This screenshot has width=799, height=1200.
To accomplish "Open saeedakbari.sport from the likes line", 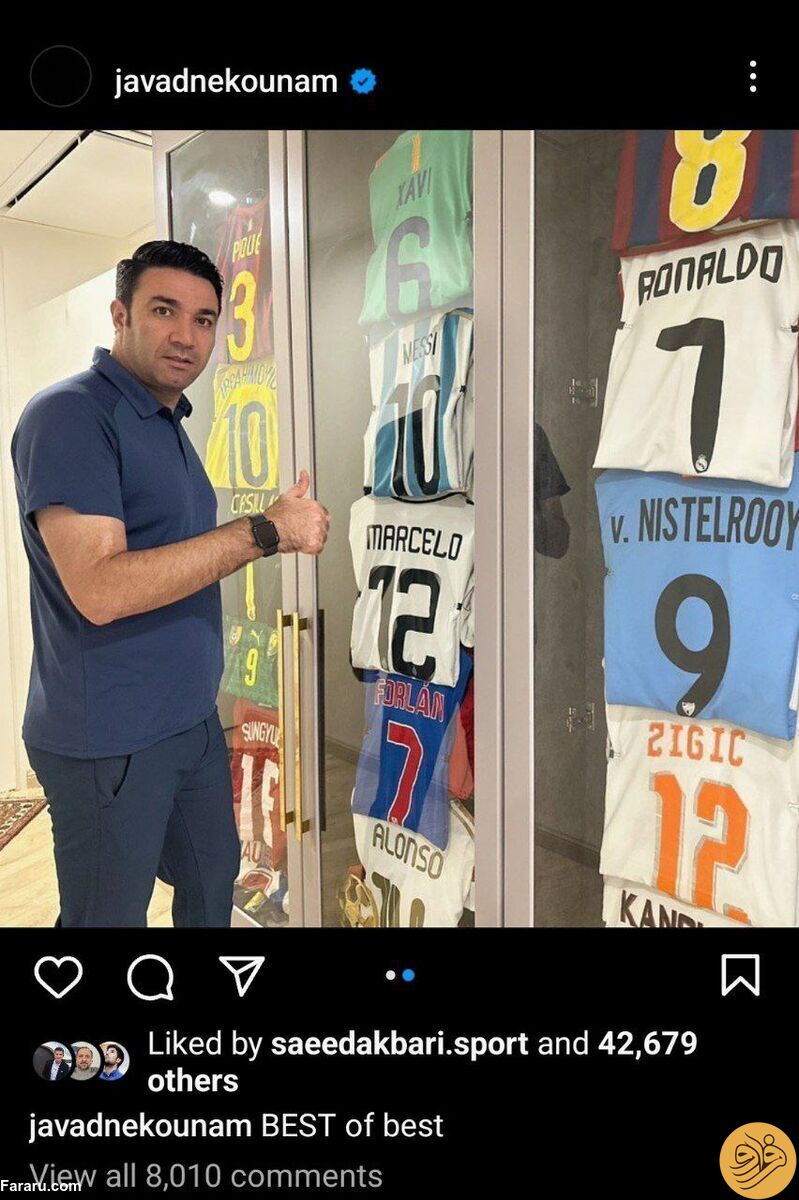I will click(399, 1044).
